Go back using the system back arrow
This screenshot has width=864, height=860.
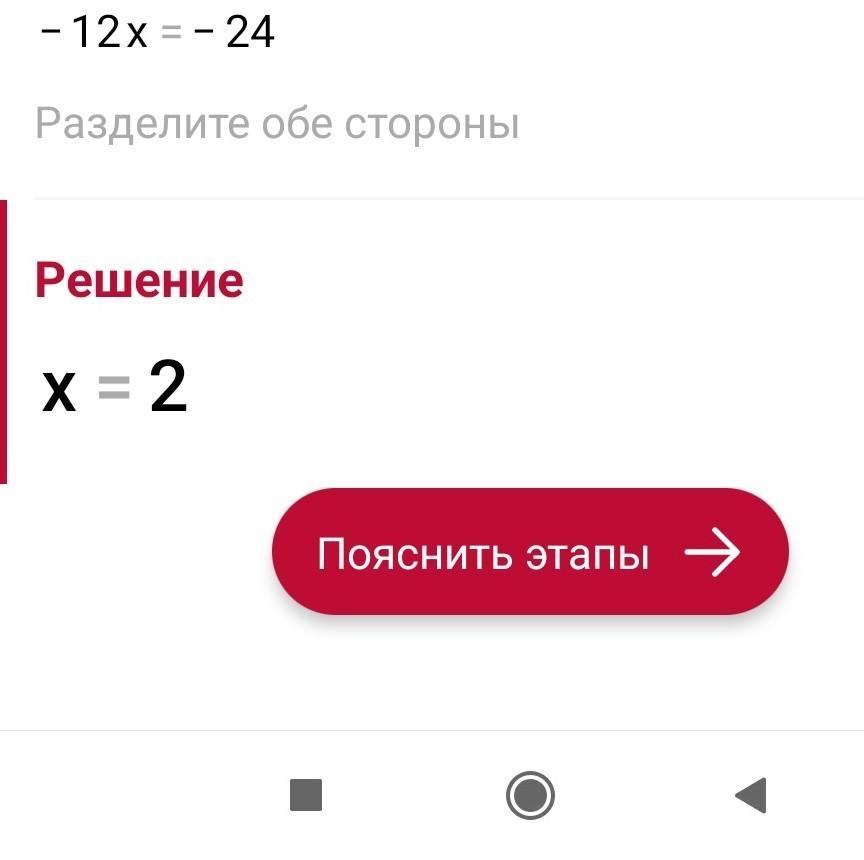point(750,796)
